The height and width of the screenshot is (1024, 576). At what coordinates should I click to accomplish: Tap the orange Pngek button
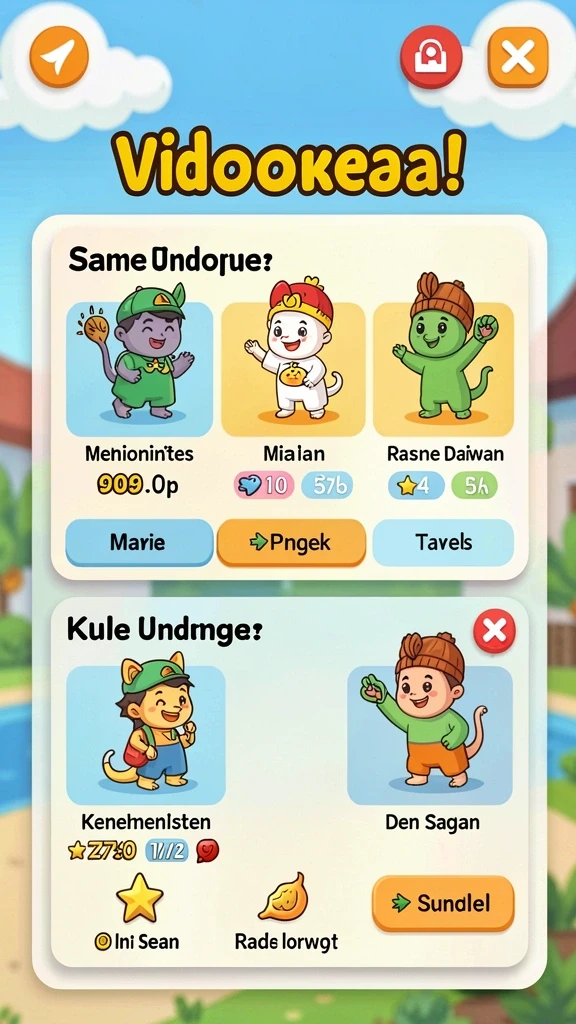(291, 543)
